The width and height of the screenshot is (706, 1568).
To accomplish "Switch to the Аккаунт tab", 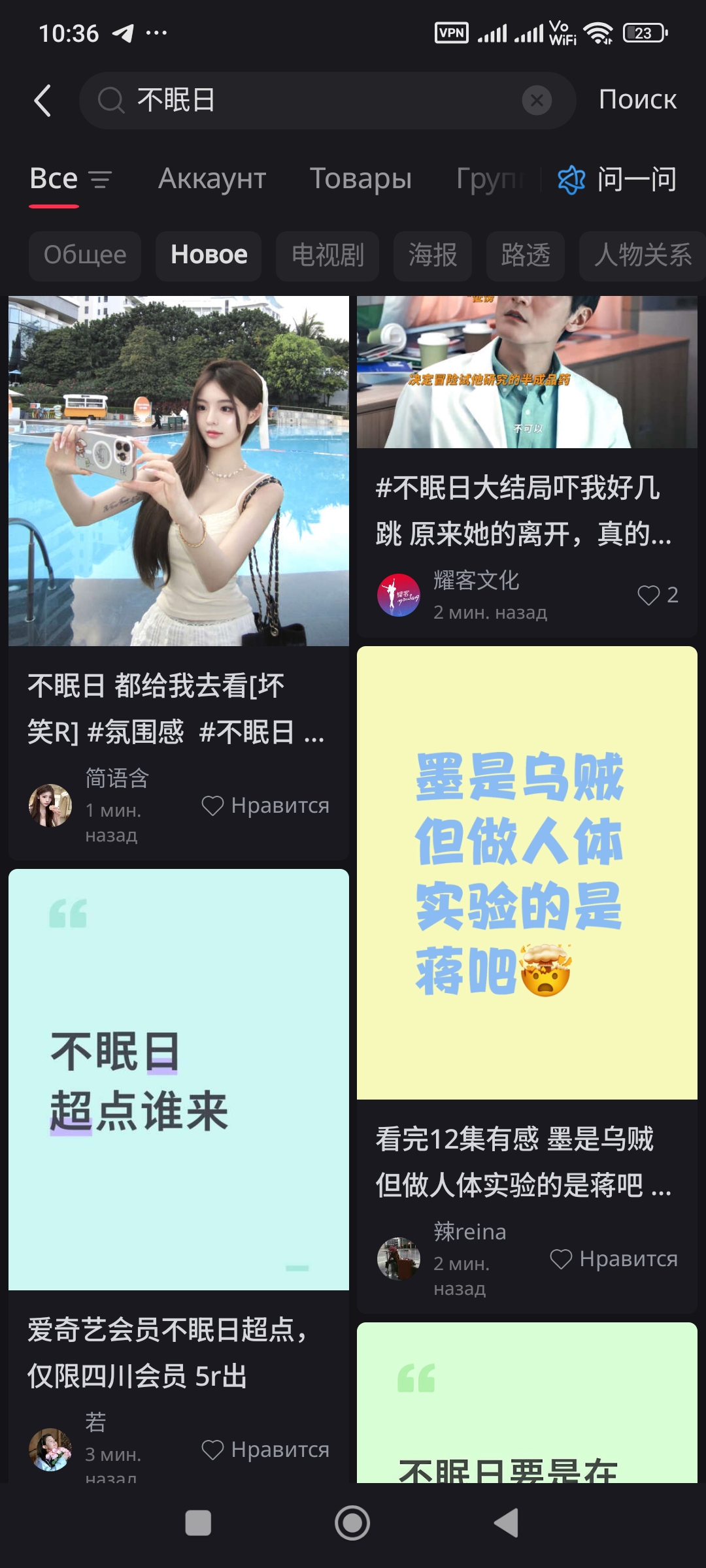I will 212,179.
